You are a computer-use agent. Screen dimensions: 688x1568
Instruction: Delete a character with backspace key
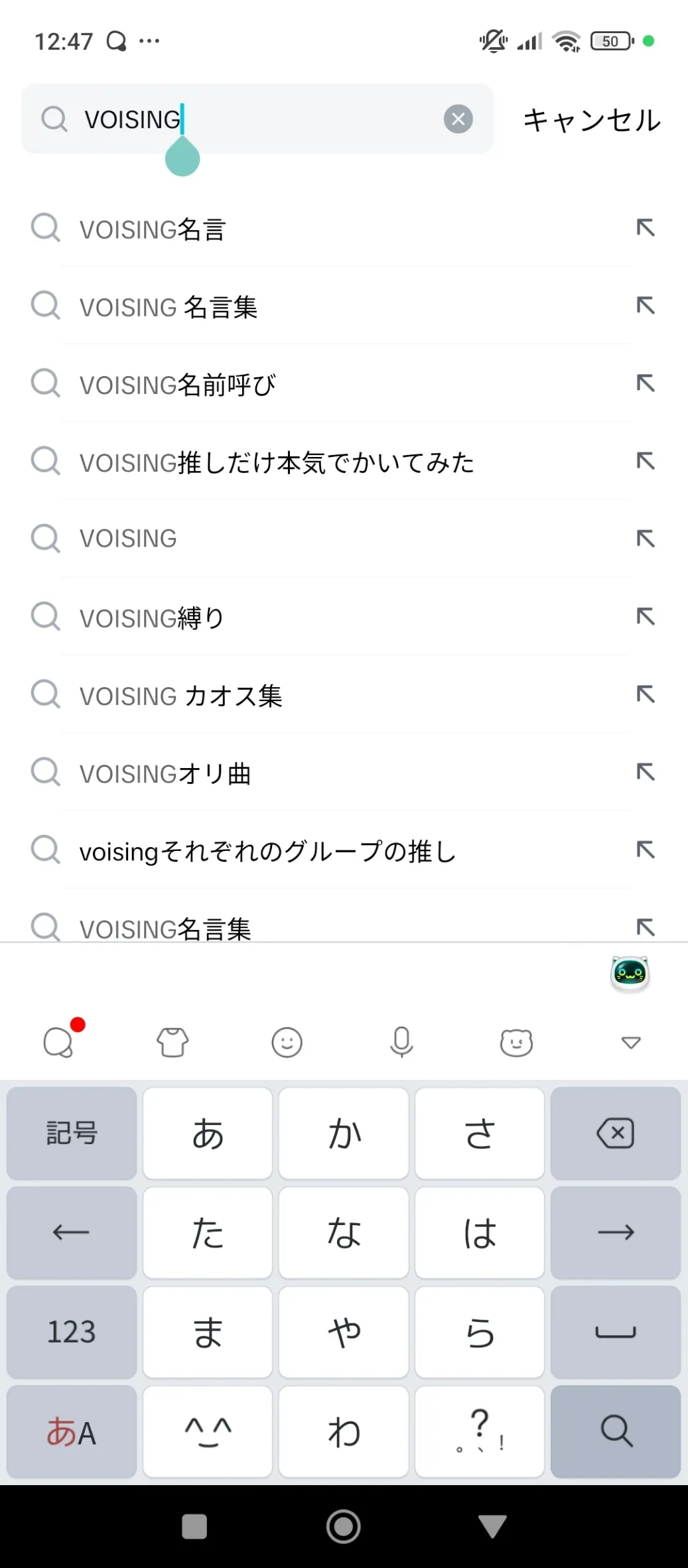coord(616,1133)
